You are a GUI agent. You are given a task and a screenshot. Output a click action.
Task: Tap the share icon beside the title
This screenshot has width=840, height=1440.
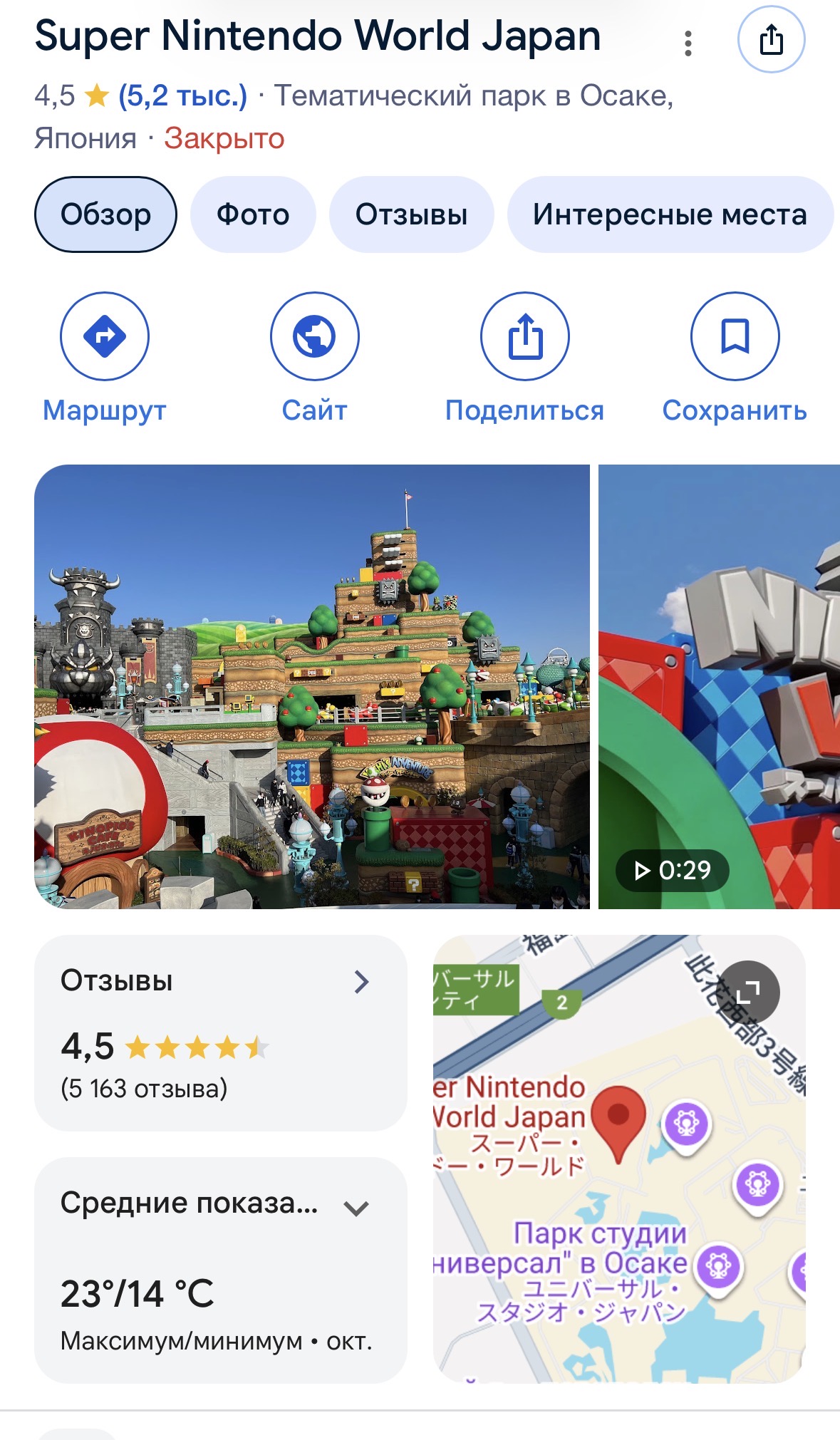[771, 40]
